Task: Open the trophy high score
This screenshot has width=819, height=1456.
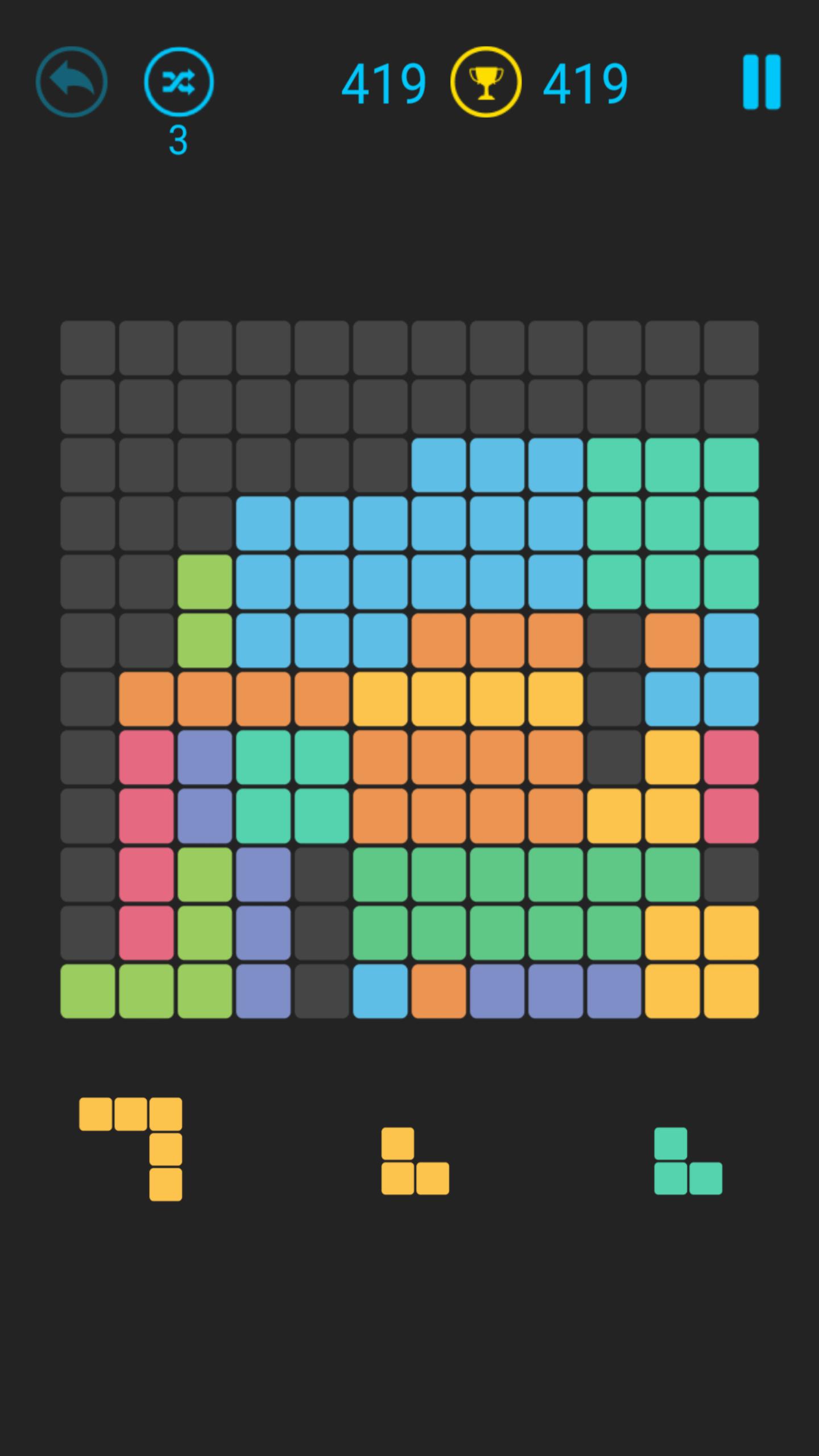Action: (x=486, y=82)
